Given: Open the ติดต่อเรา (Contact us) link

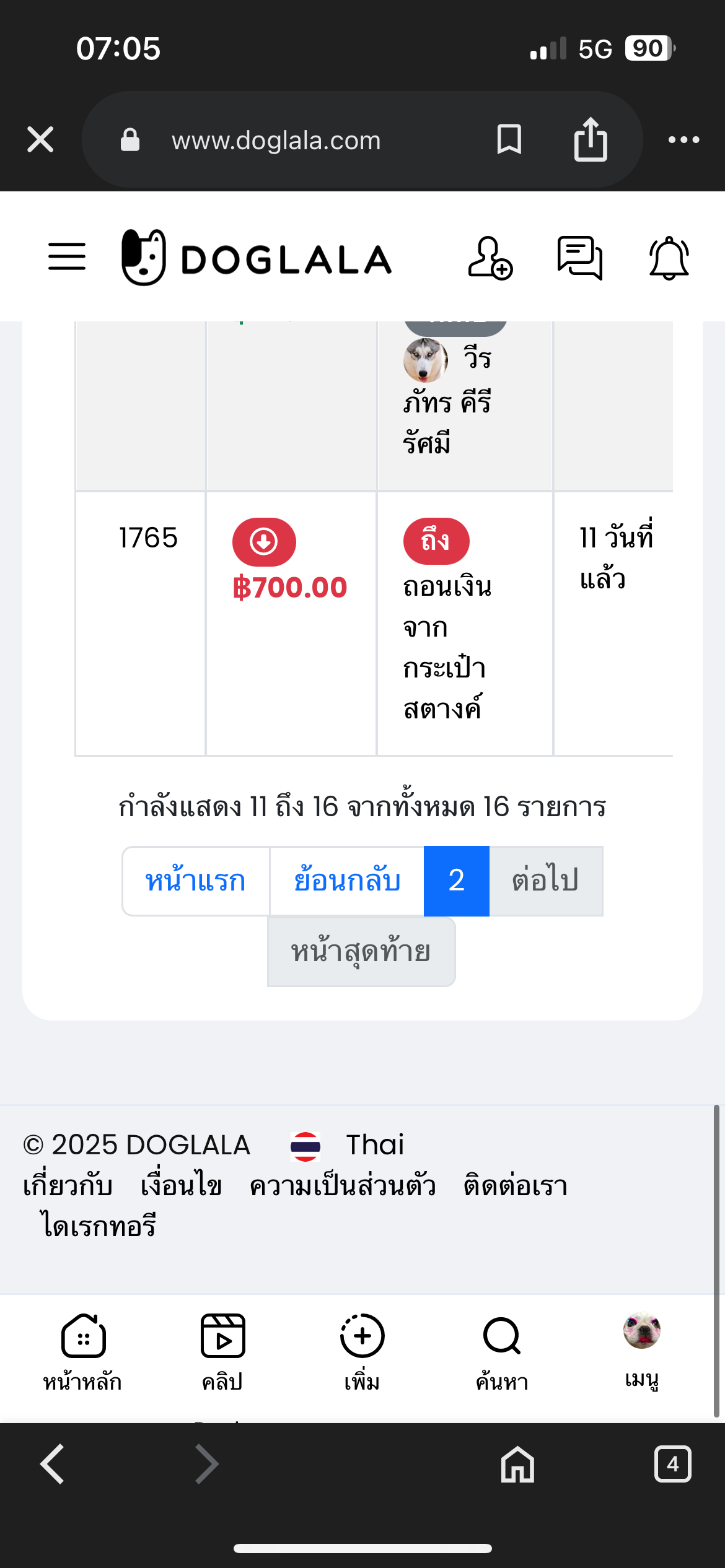Looking at the screenshot, I should (x=516, y=1186).
